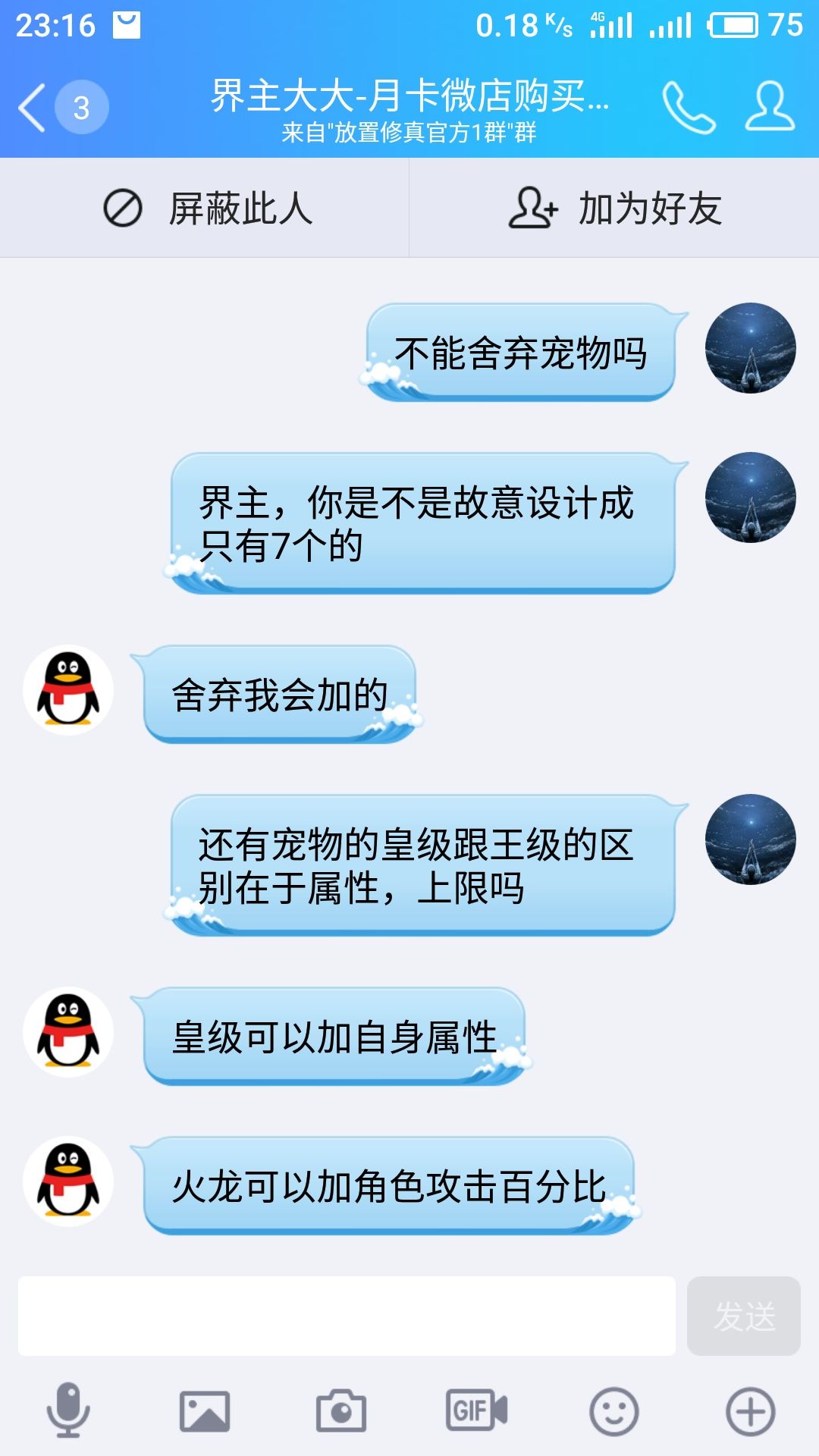Open the group label 放置修真官方1群
The width and height of the screenshot is (819, 1456).
point(409,133)
